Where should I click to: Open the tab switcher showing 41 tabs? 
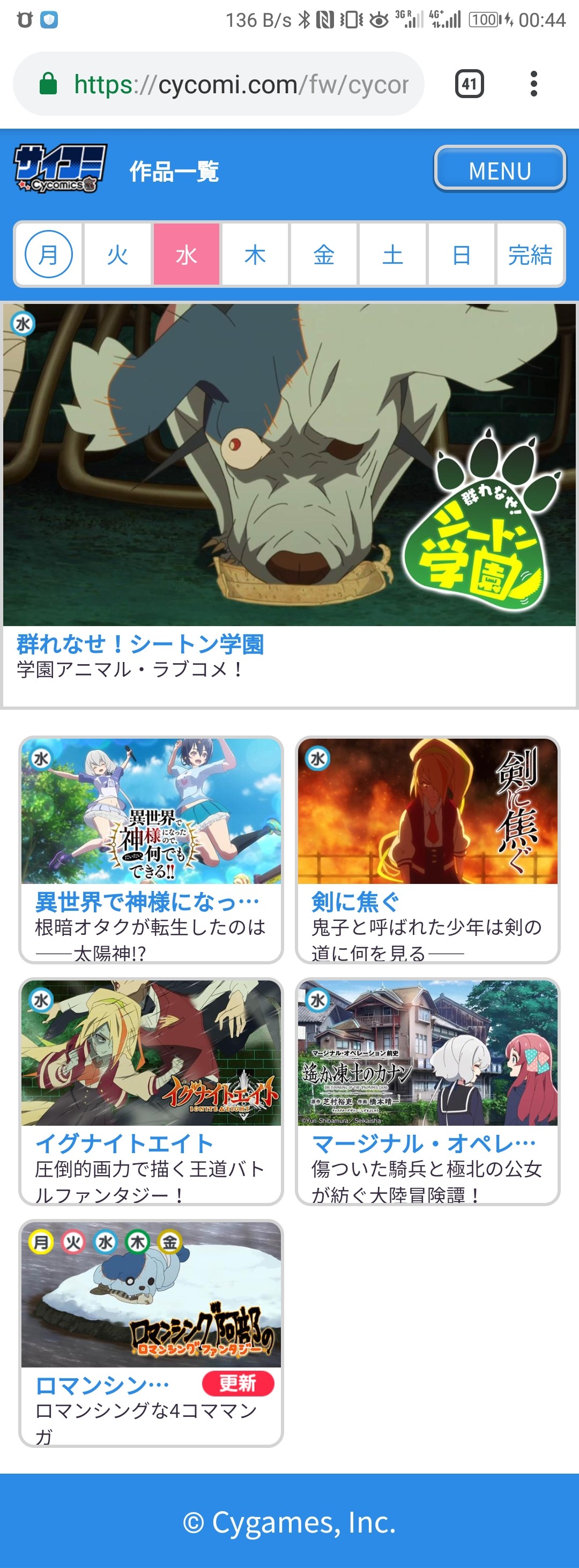coord(469,84)
